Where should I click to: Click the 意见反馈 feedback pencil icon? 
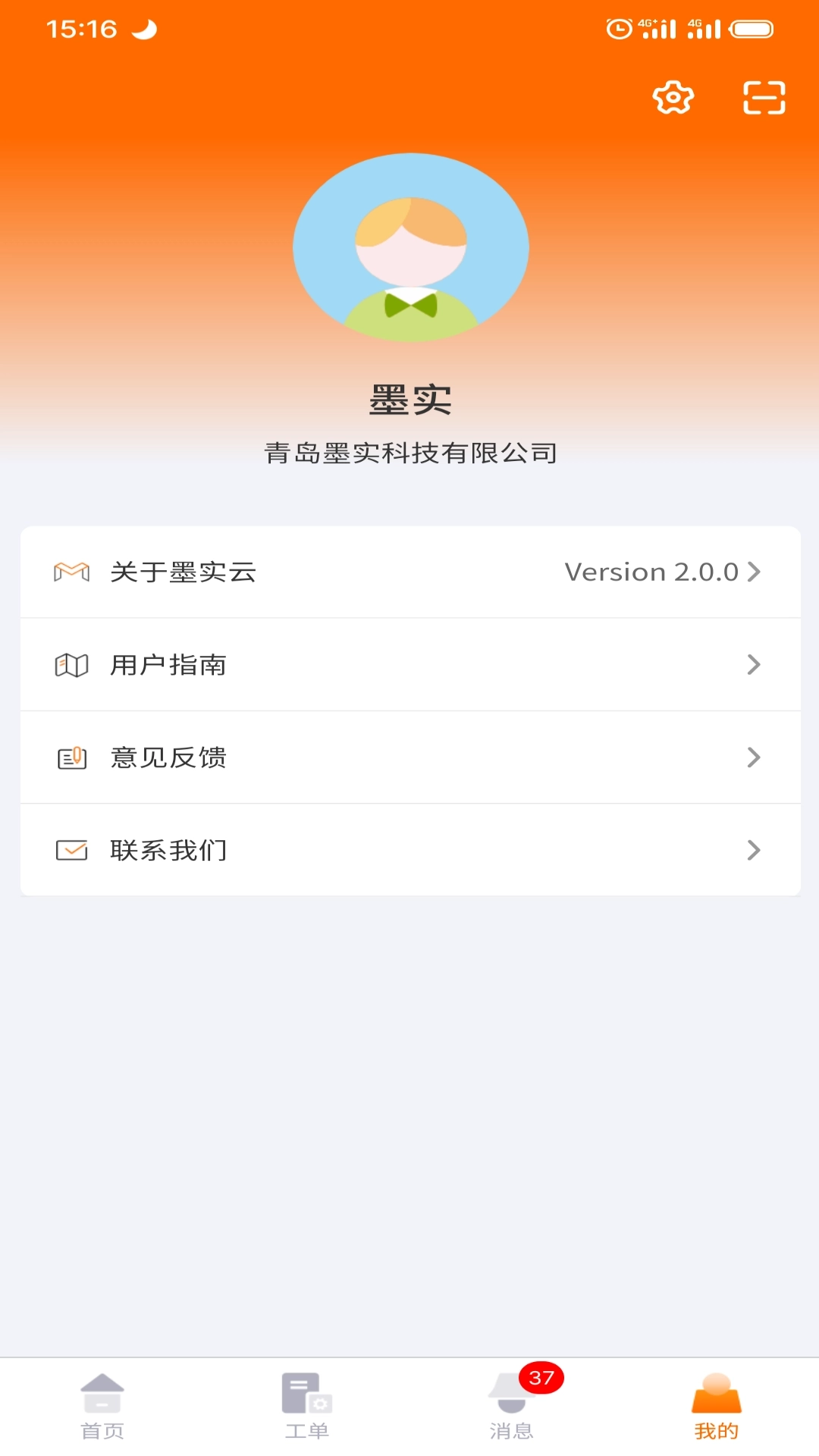71,757
